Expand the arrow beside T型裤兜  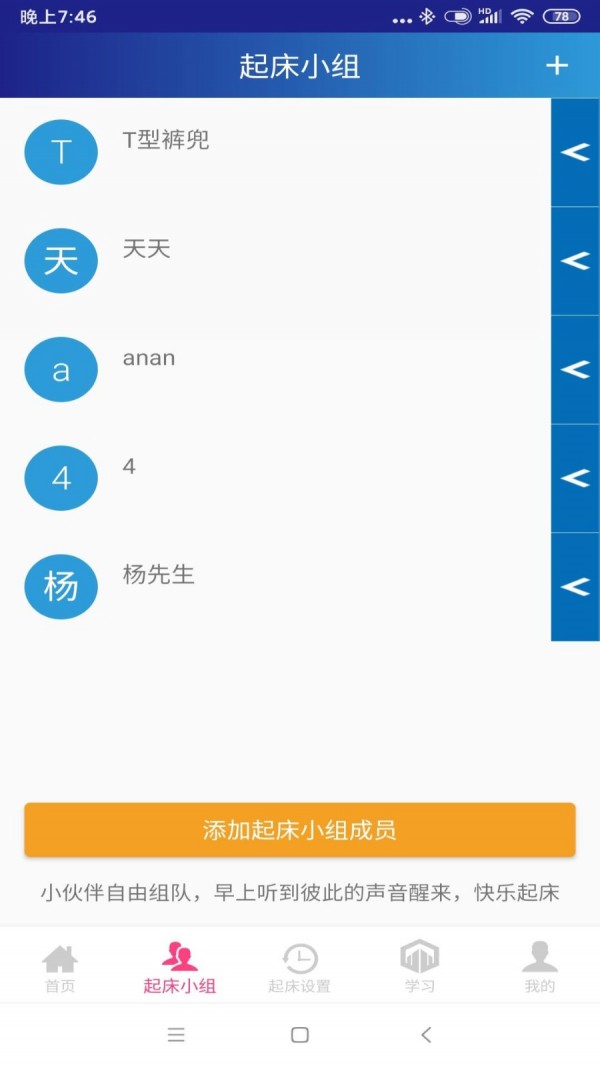(x=575, y=152)
